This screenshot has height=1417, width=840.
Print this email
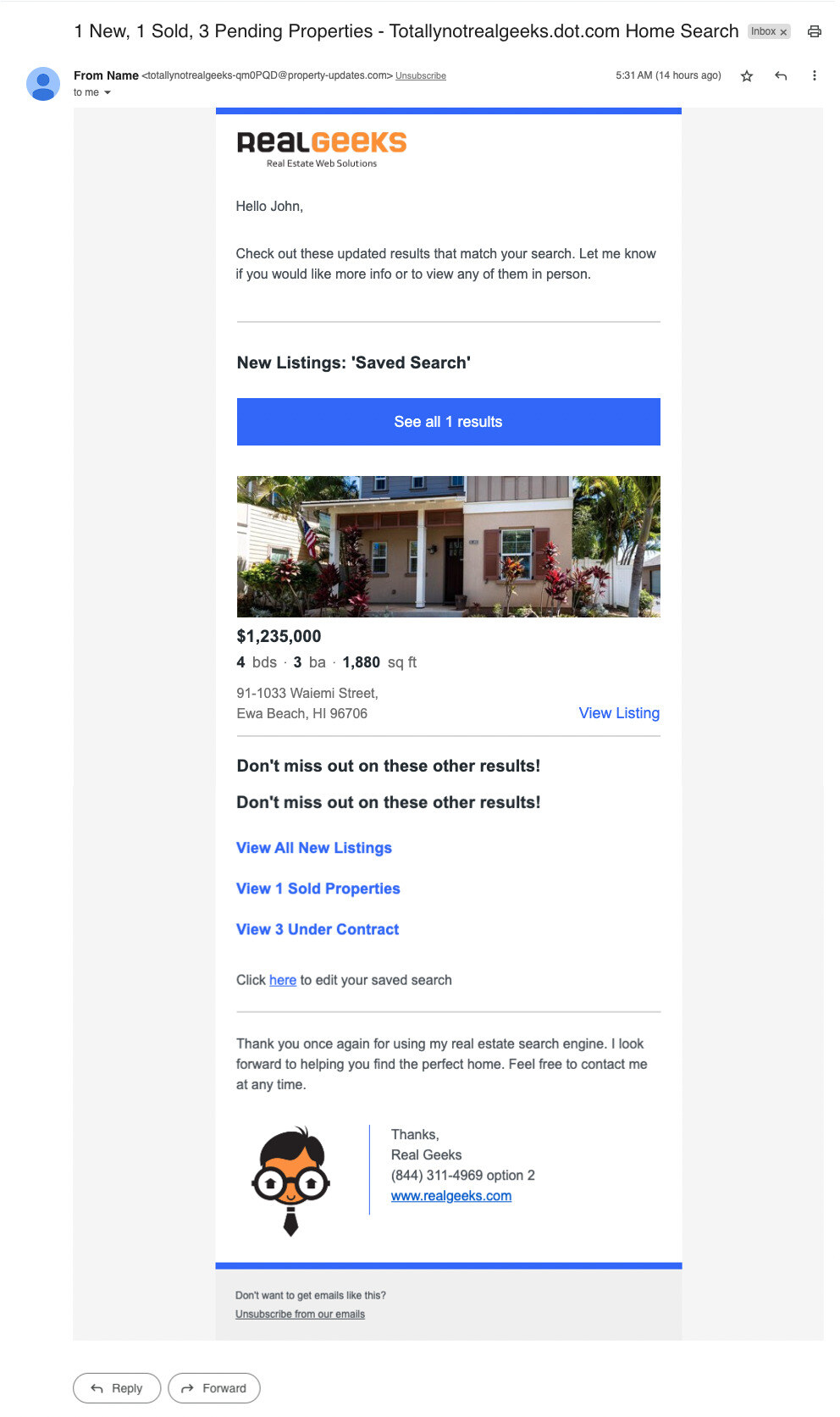pos(814,31)
